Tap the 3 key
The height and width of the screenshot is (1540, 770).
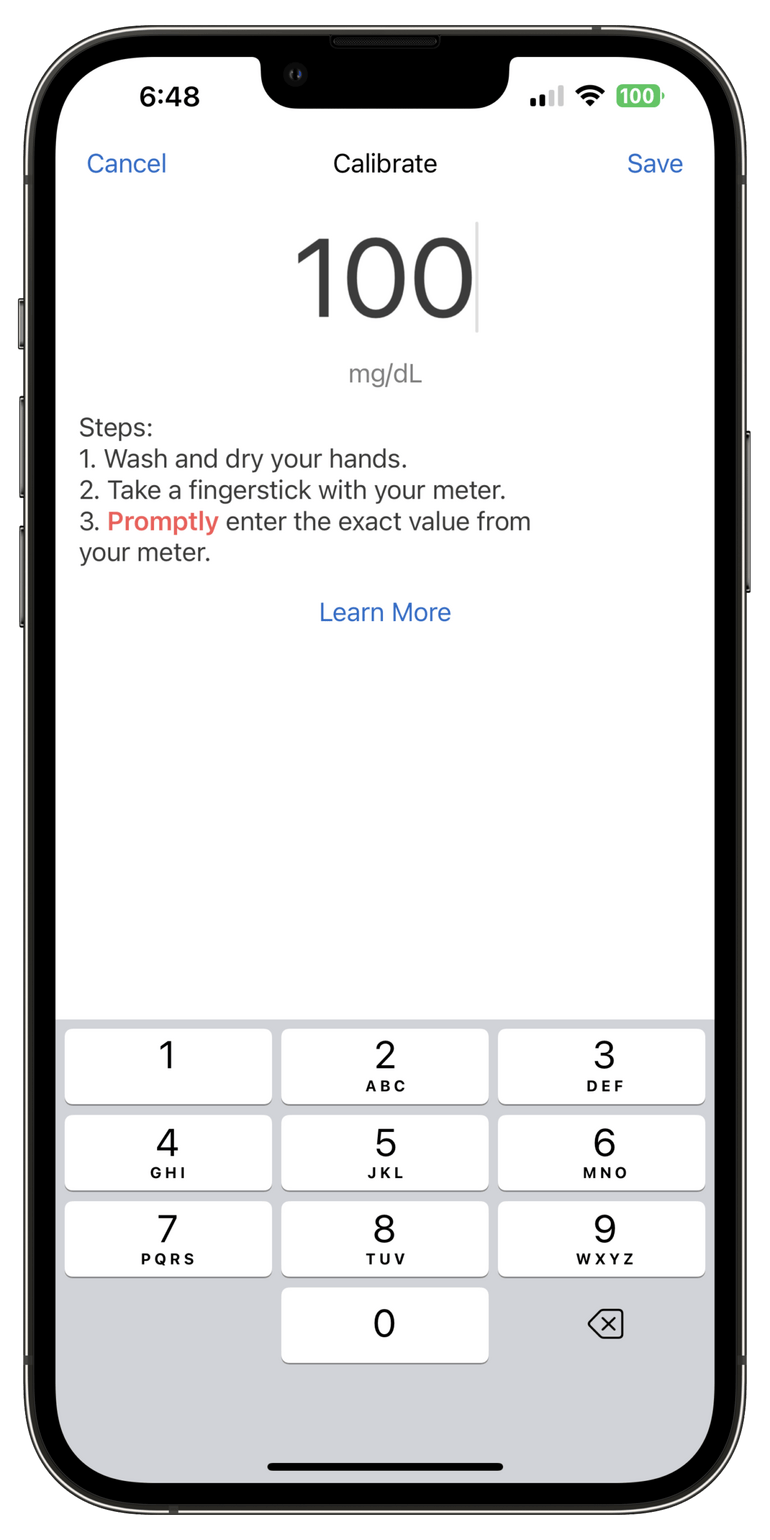pos(601,1066)
